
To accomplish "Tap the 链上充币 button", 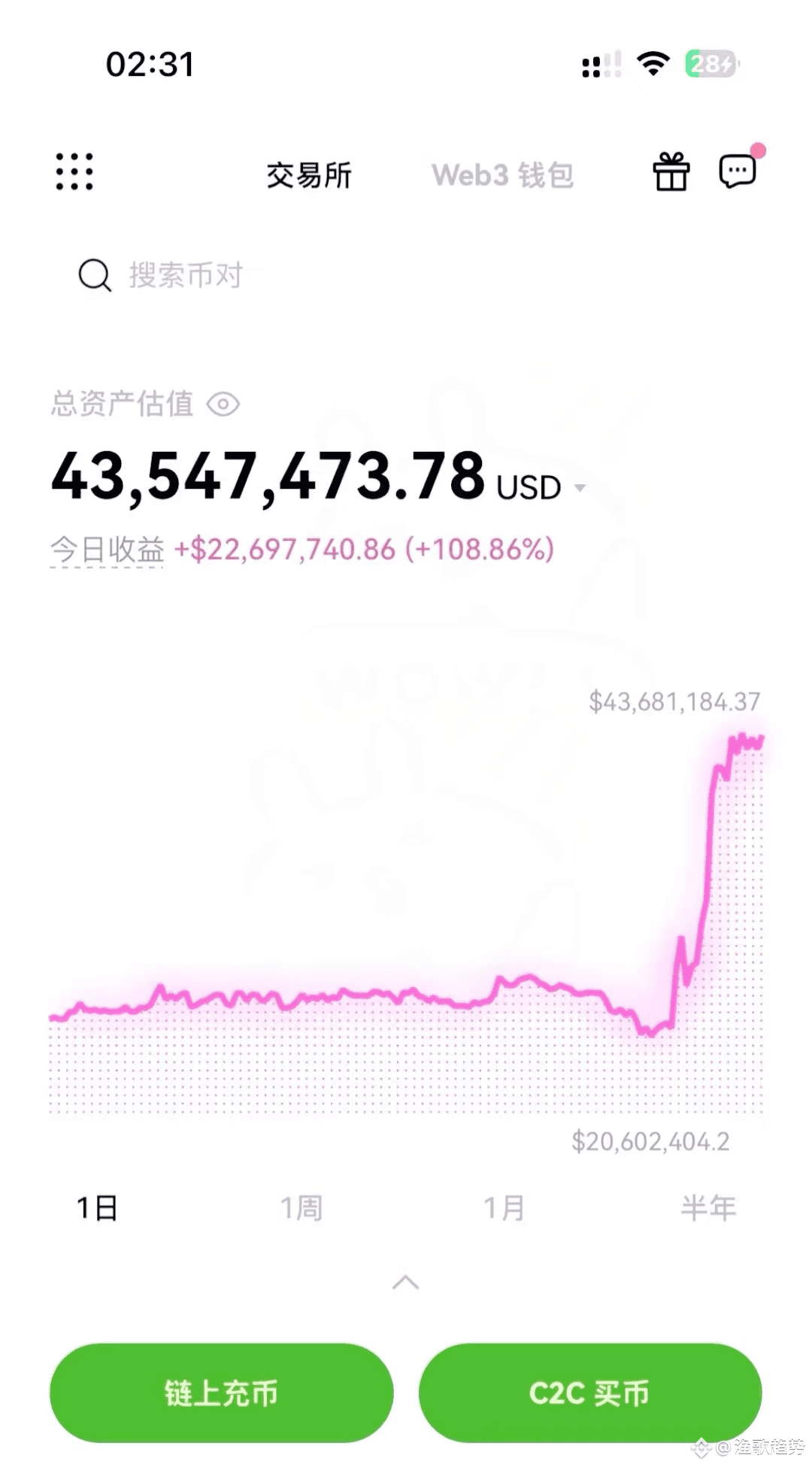I will 222,1393.
